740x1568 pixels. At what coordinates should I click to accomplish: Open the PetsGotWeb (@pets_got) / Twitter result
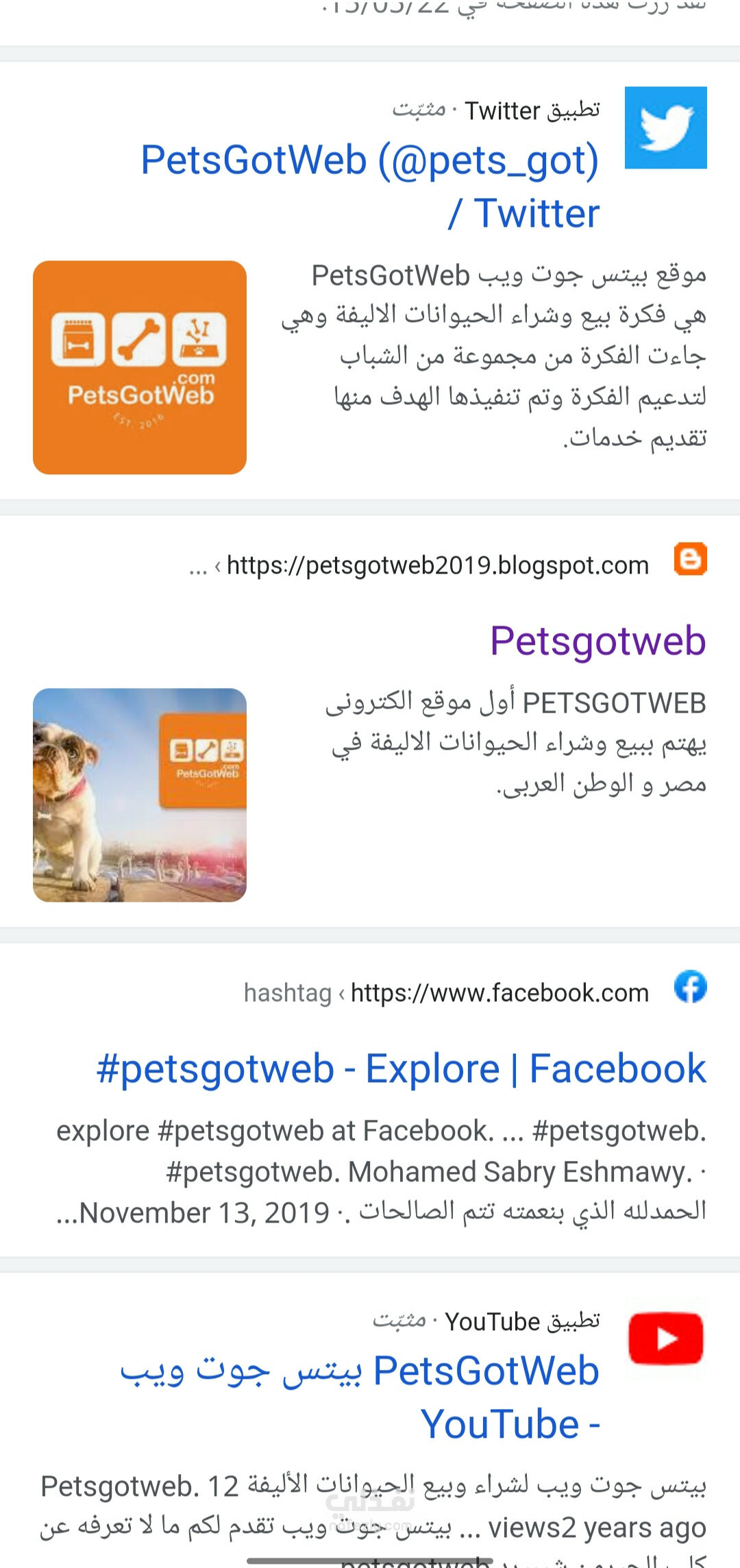pyautogui.click(x=370, y=186)
